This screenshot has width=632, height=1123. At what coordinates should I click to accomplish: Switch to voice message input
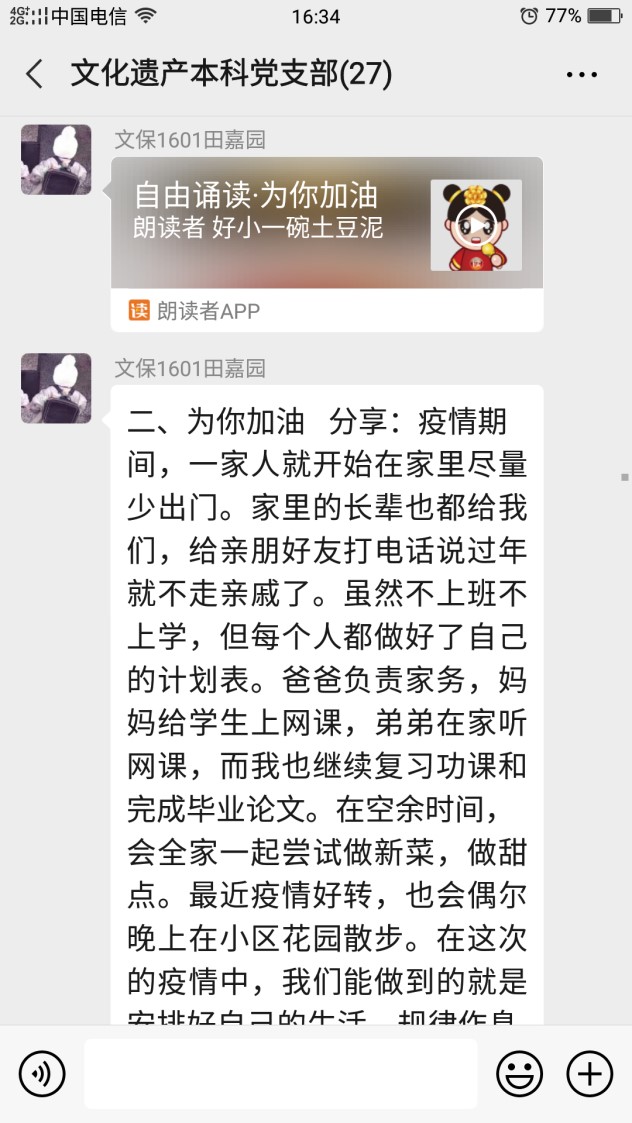pos(42,1074)
